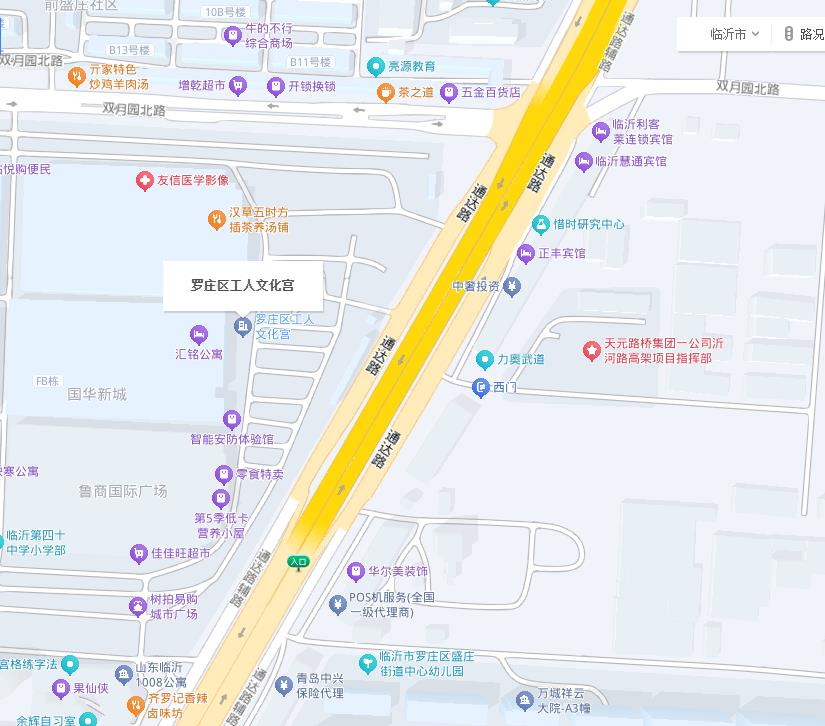Viewport: 825px width, 726px height.
Task: Tap the 临沂慧通宾馆 hotel marker
Action: (x=584, y=161)
